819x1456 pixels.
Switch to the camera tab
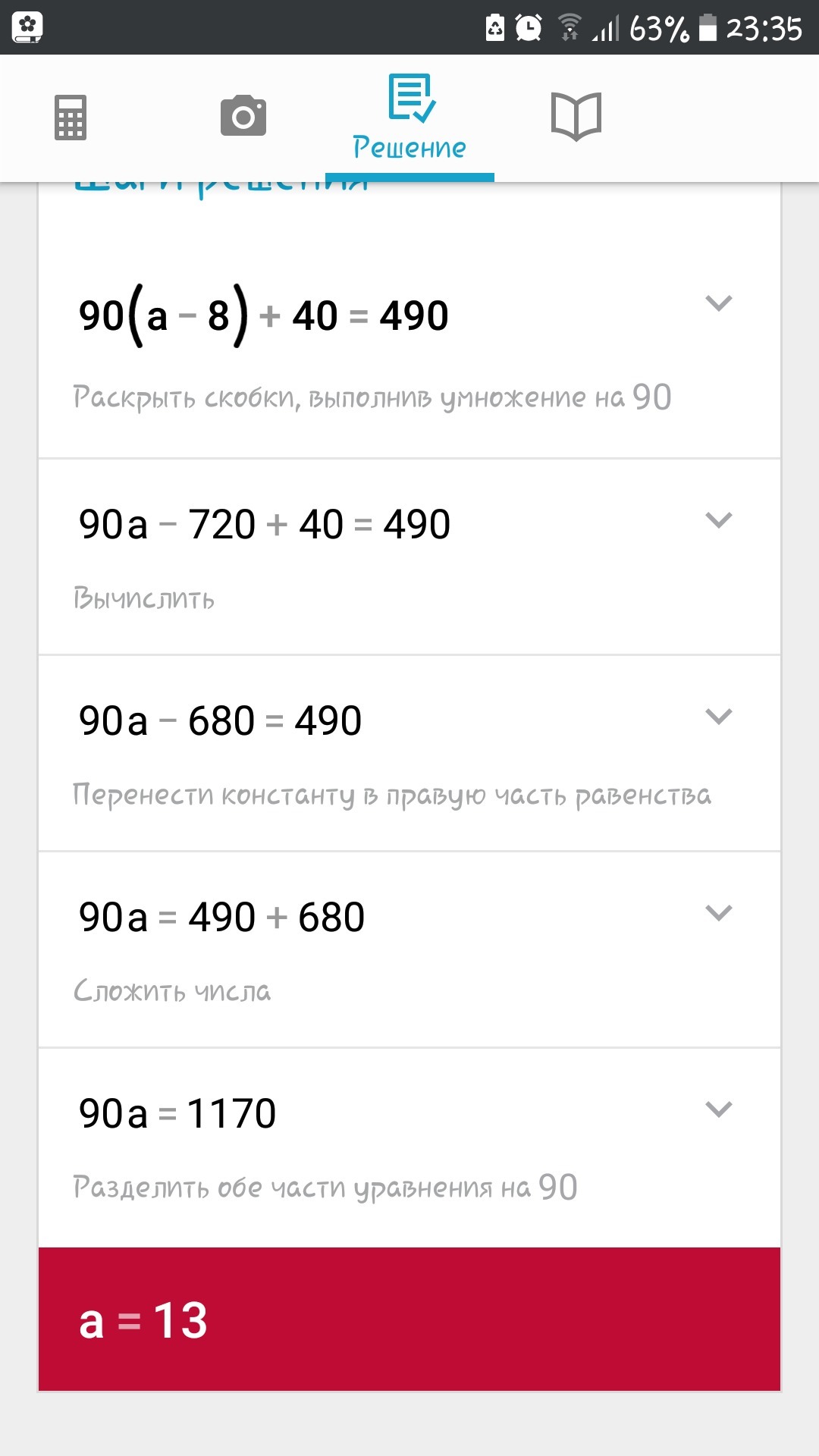click(243, 116)
